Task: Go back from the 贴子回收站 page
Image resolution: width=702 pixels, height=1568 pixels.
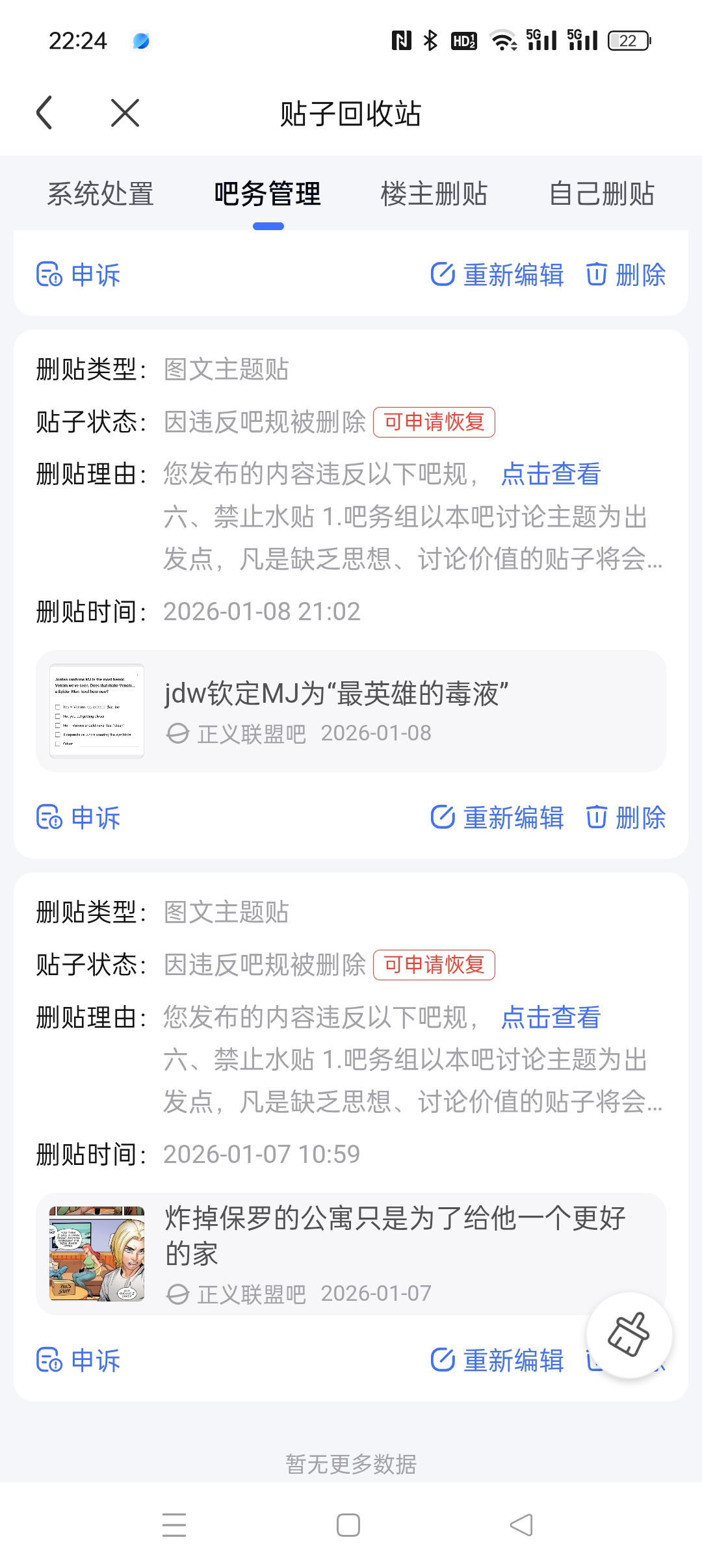Action: pos(44,113)
